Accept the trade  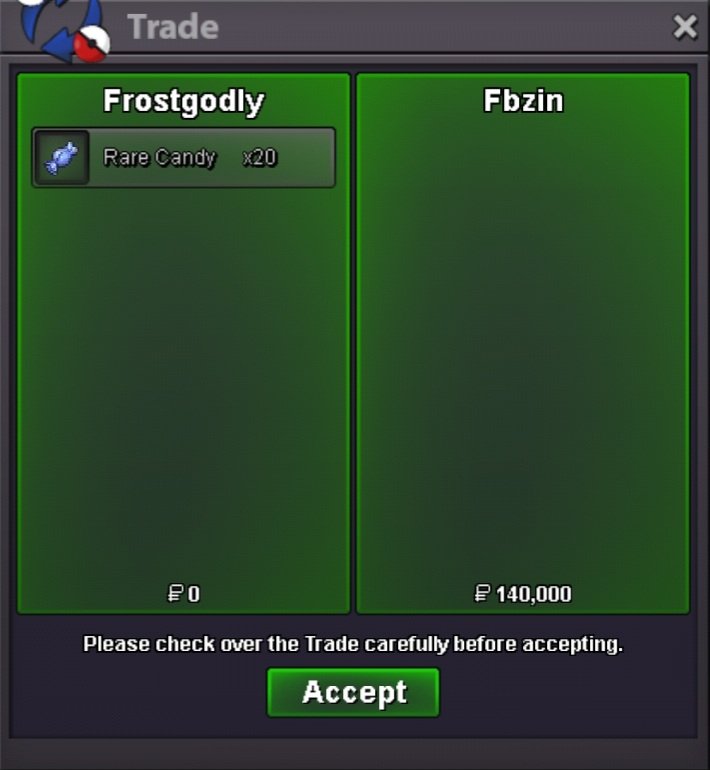[353, 692]
